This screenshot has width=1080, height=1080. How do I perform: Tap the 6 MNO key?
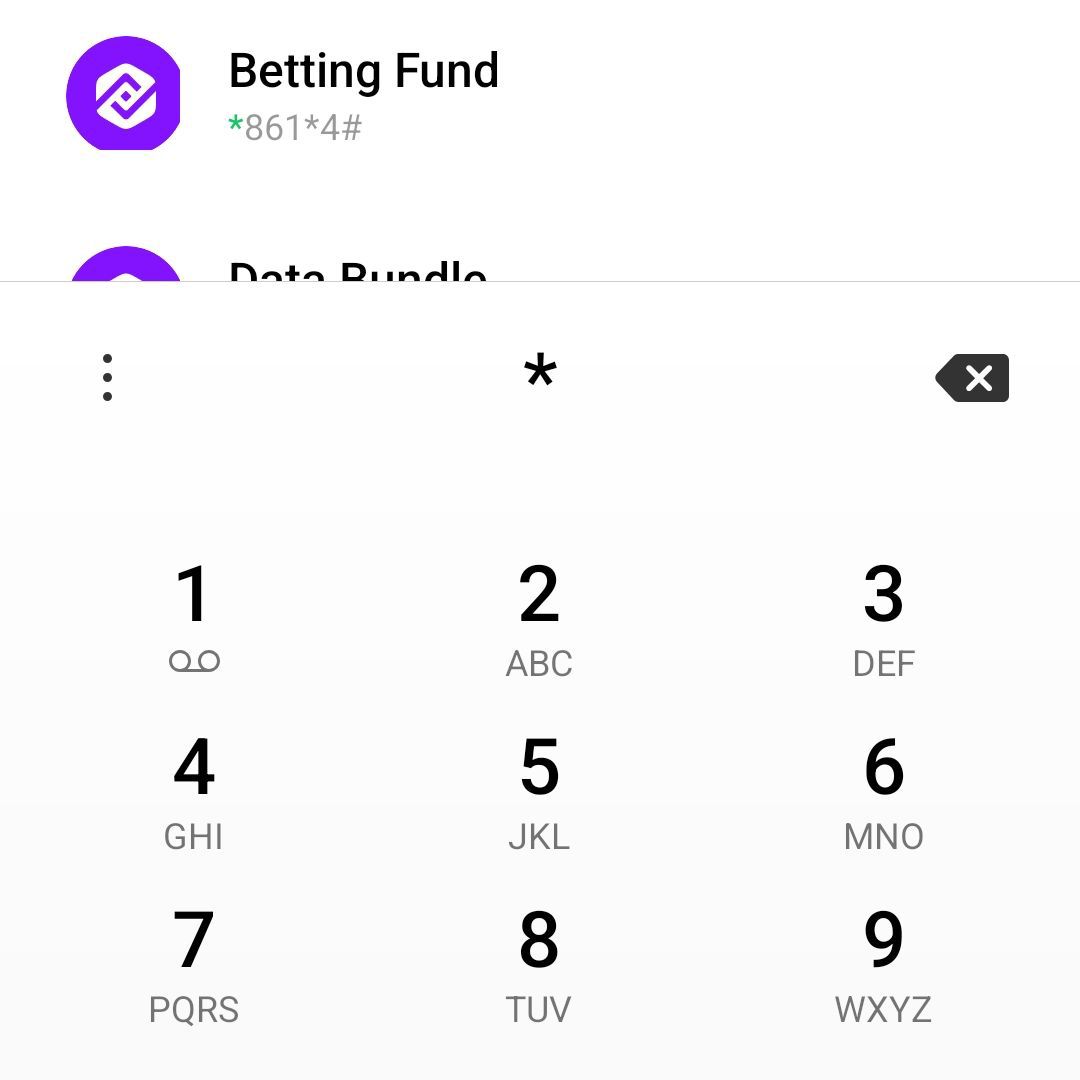coord(884,792)
